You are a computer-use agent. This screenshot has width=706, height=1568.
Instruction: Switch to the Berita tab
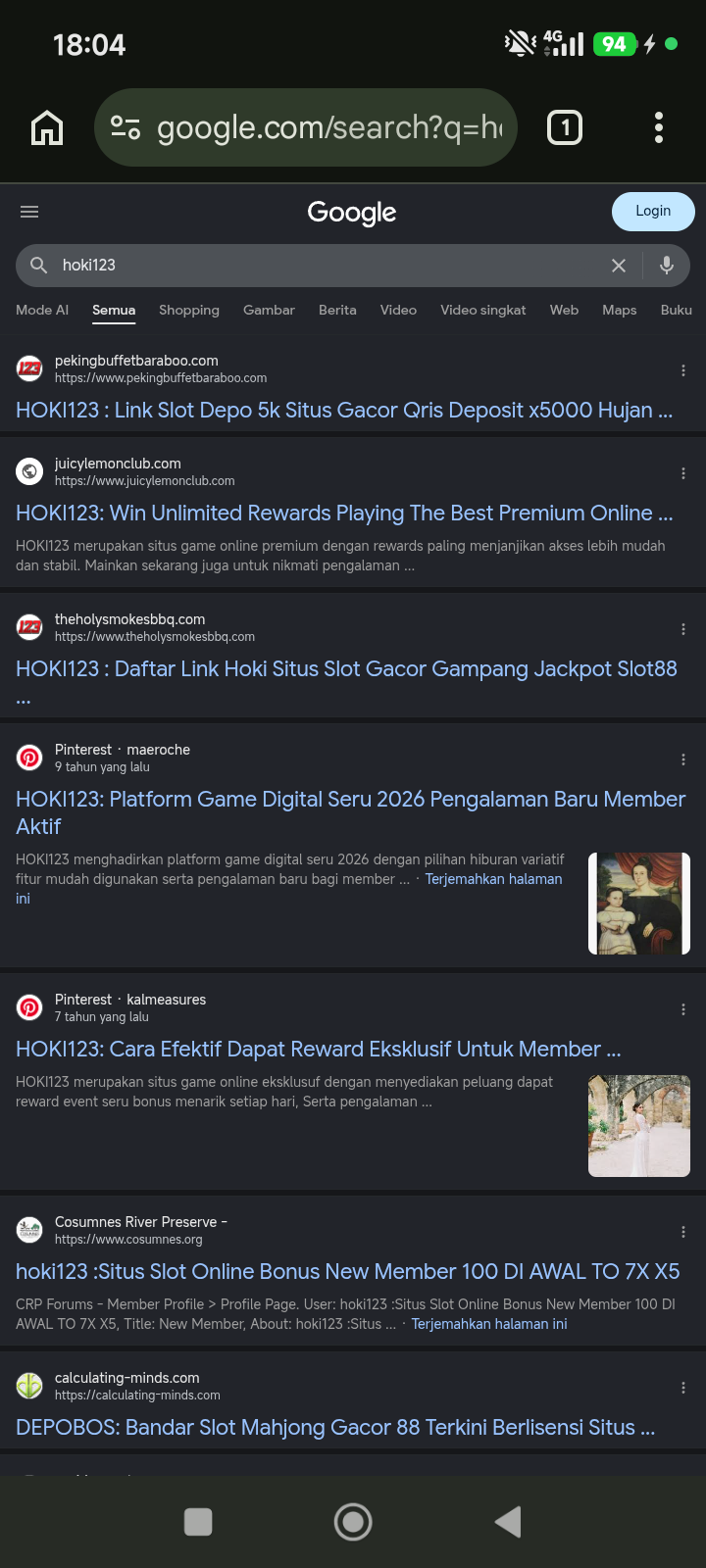(x=337, y=310)
